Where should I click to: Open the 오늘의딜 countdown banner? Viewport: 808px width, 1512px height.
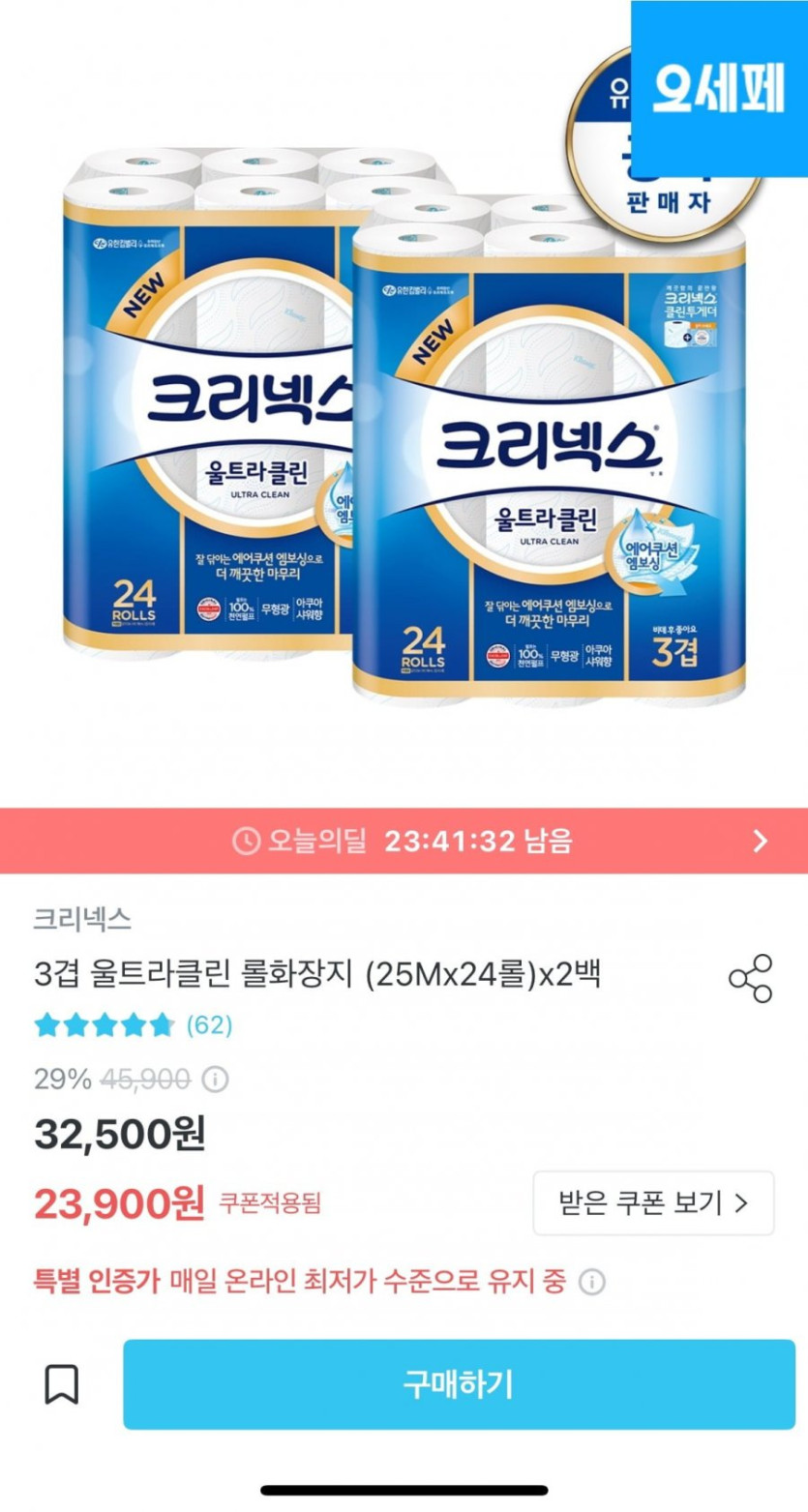click(404, 841)
